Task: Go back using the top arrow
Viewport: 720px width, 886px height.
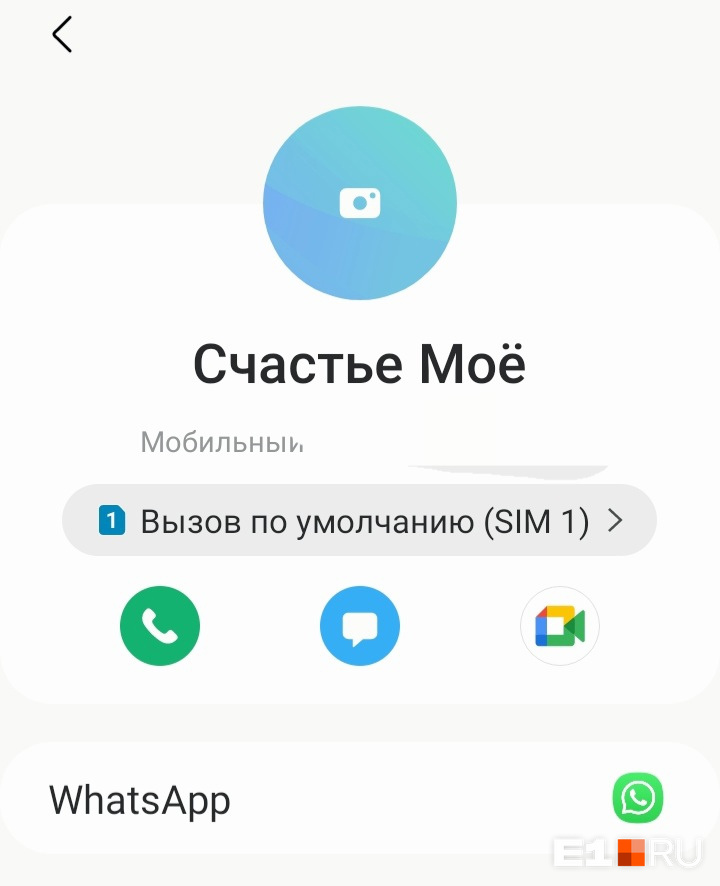Action: [x=62, y=35]
